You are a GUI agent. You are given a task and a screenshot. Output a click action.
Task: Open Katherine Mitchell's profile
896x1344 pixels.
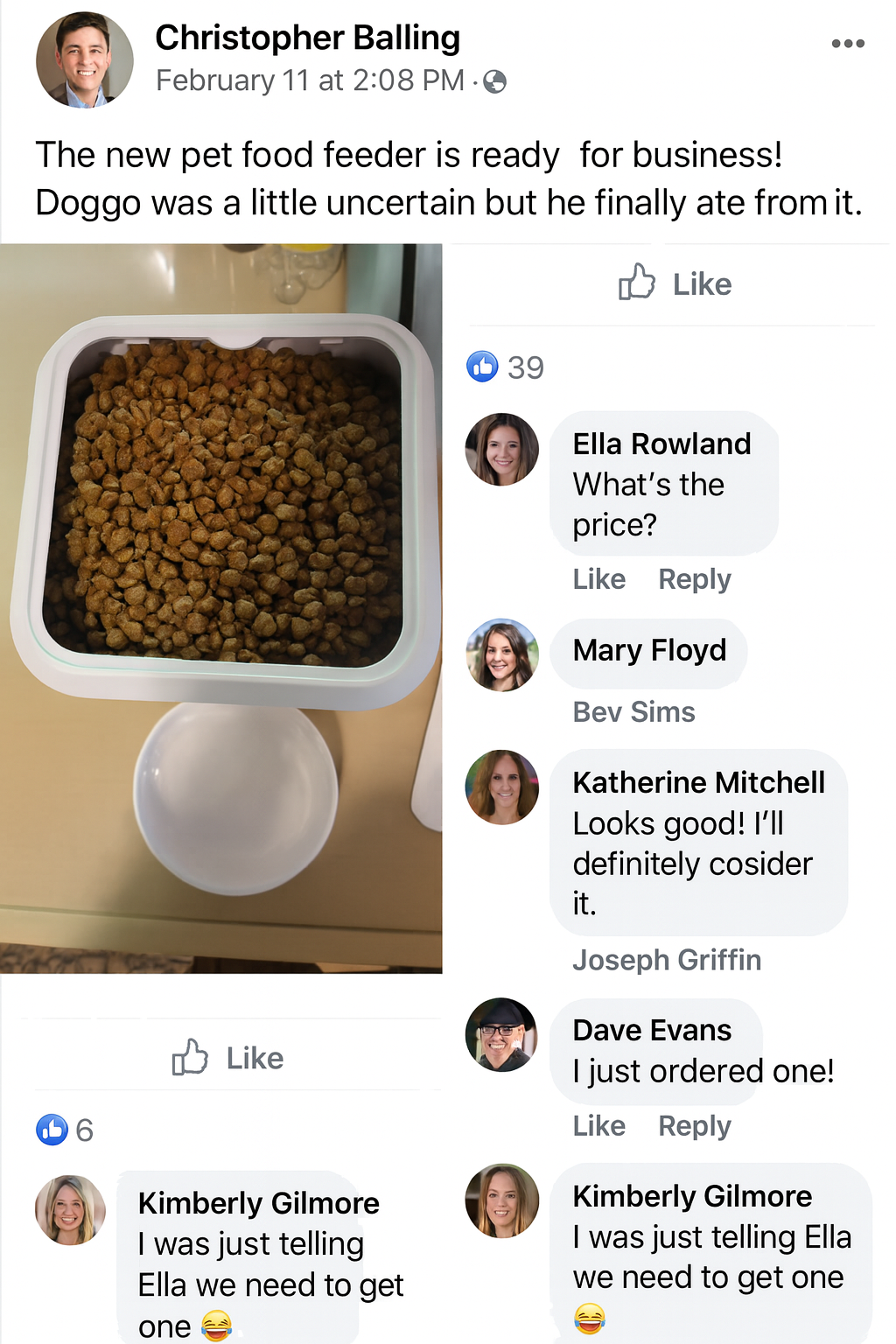coord(698,782)
